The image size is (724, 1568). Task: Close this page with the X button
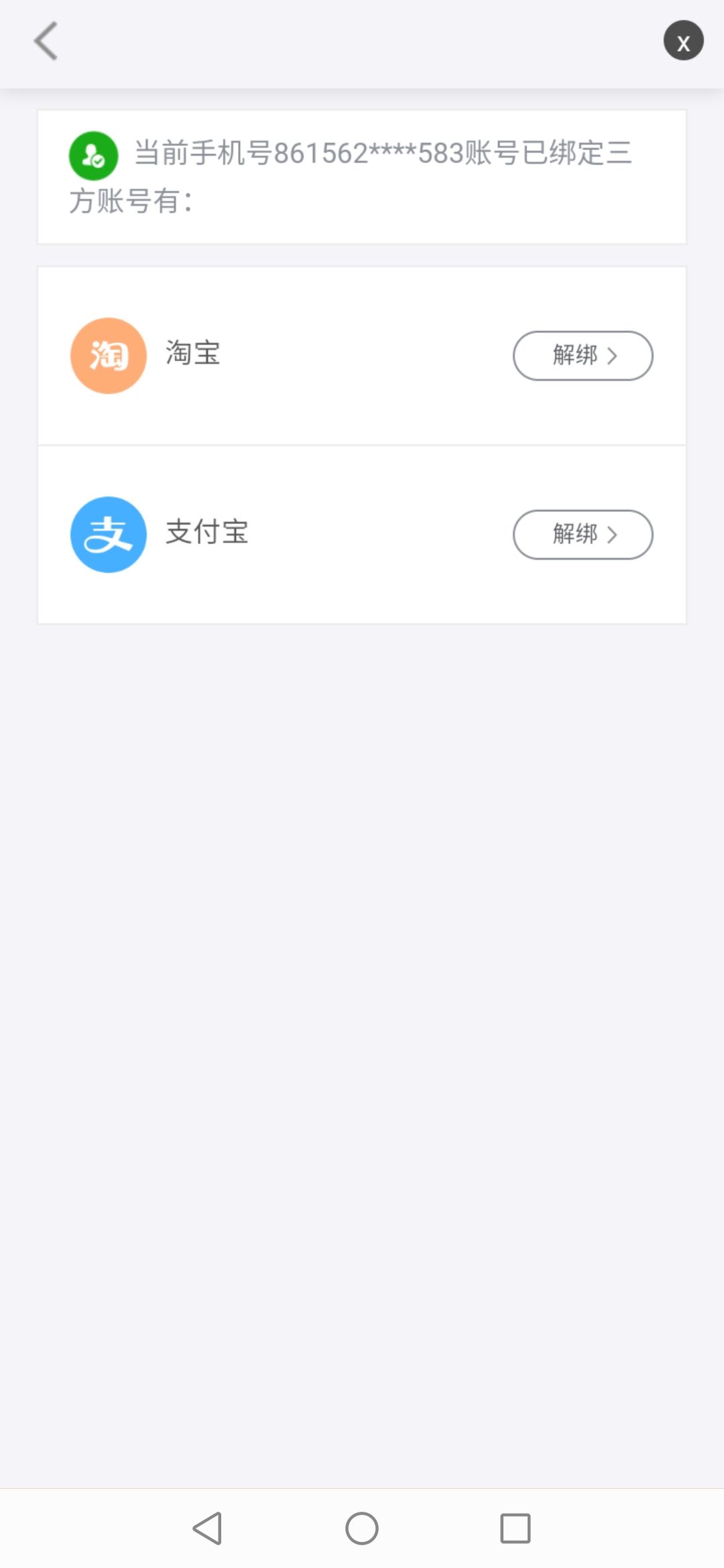[x=683, y=41]
